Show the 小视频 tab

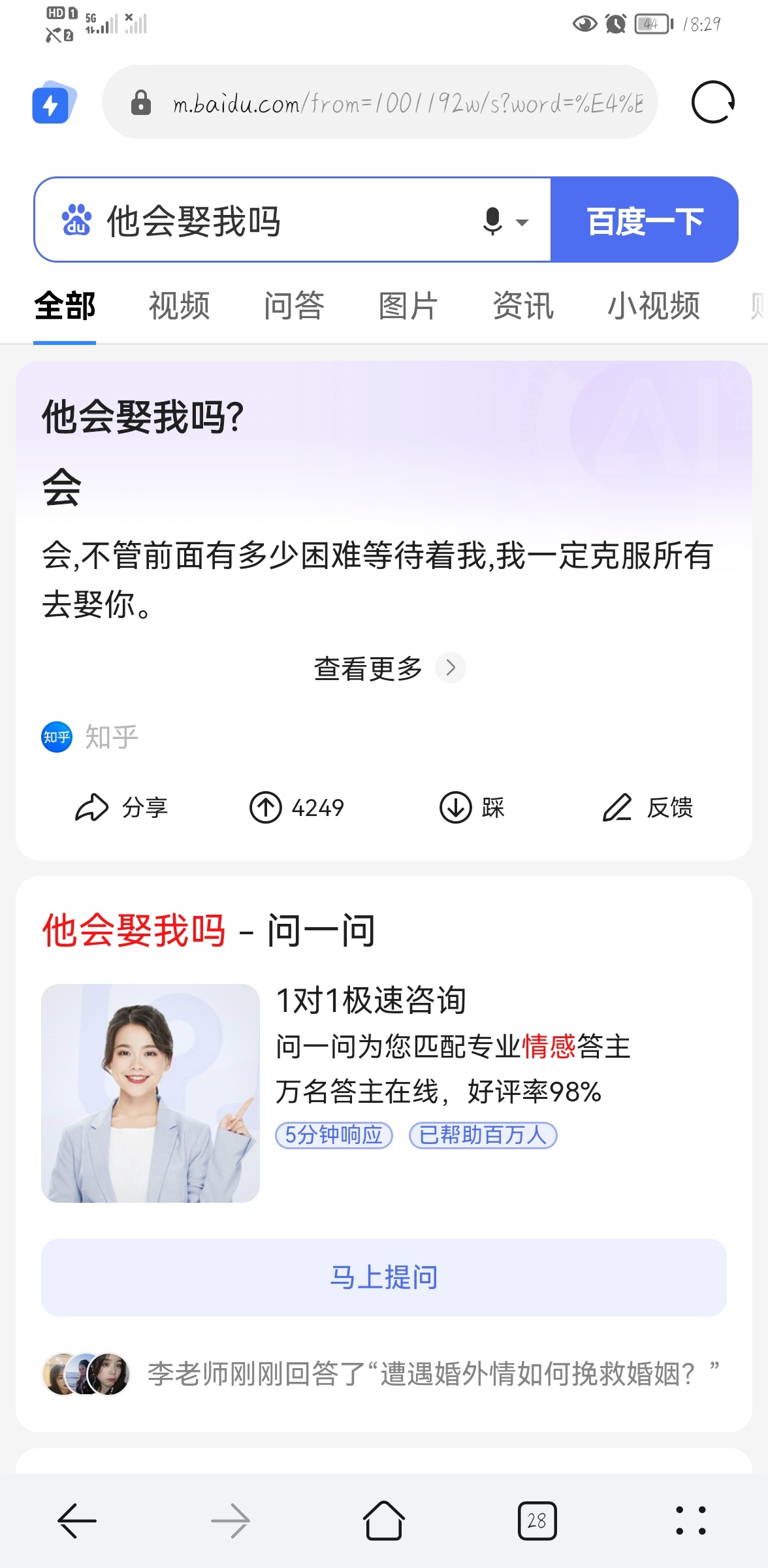pyautogui.click(x=654, y=306)
